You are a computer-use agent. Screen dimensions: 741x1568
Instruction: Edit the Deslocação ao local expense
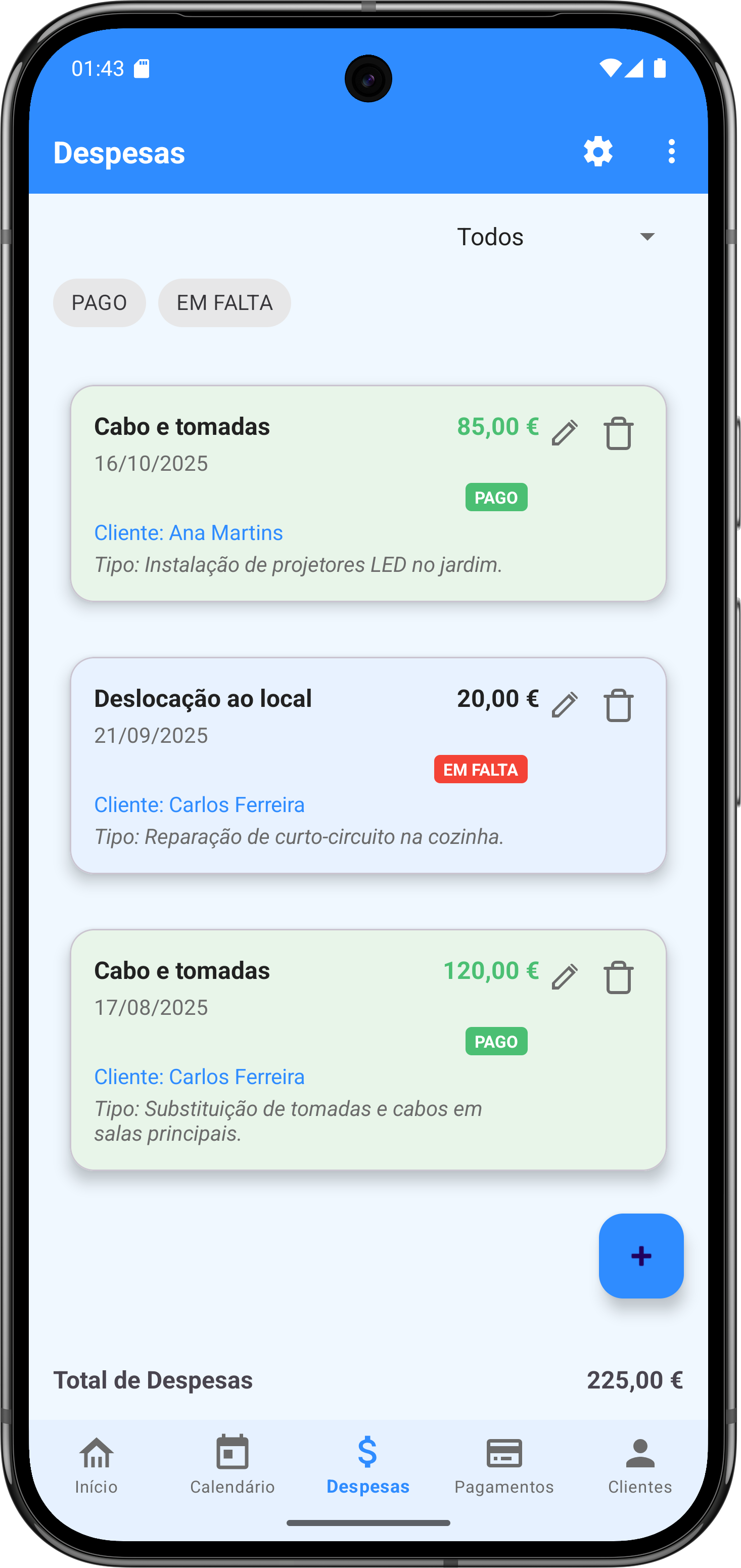[565, 705]
